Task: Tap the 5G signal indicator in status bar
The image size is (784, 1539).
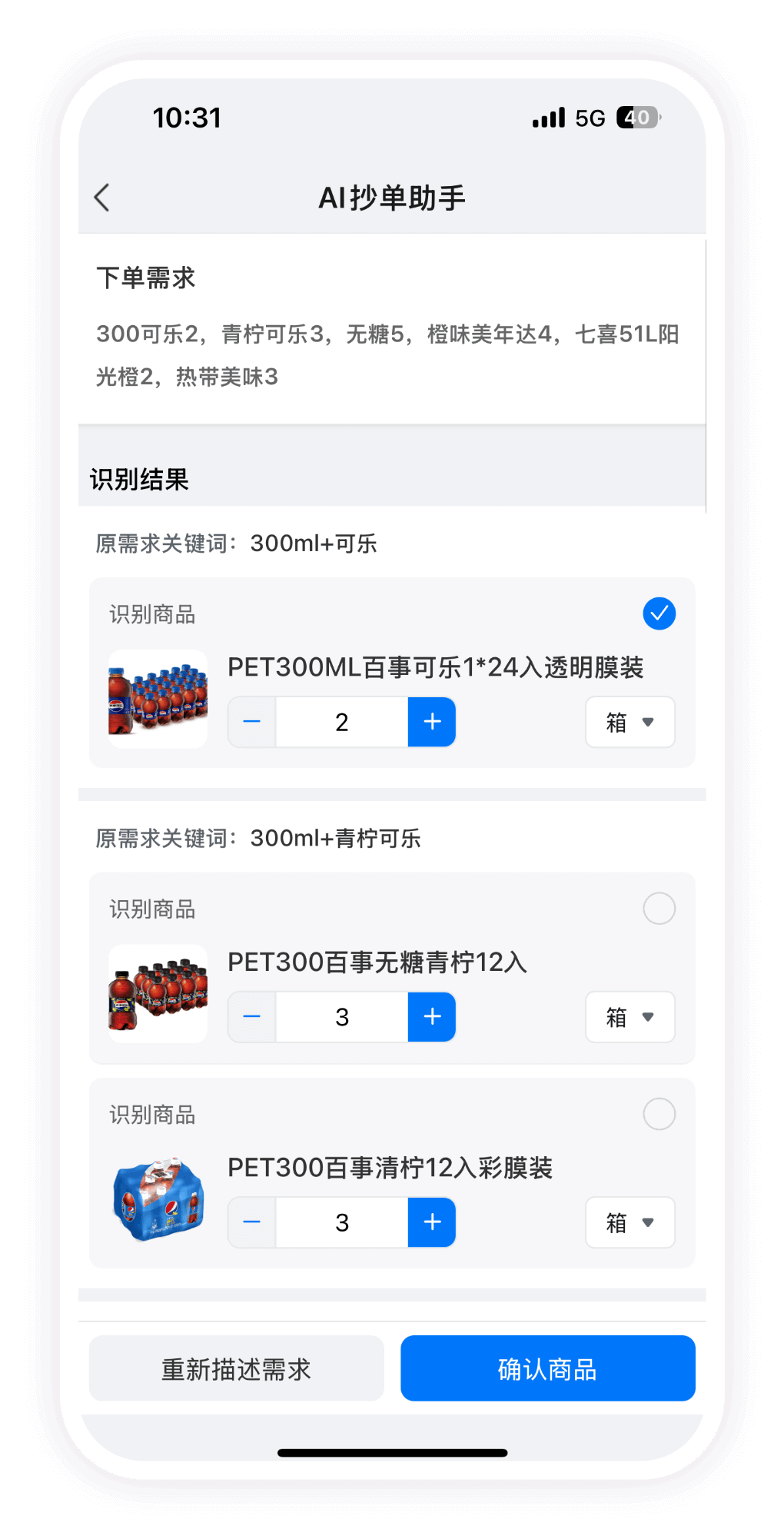Action: click(x=591, y=117)
